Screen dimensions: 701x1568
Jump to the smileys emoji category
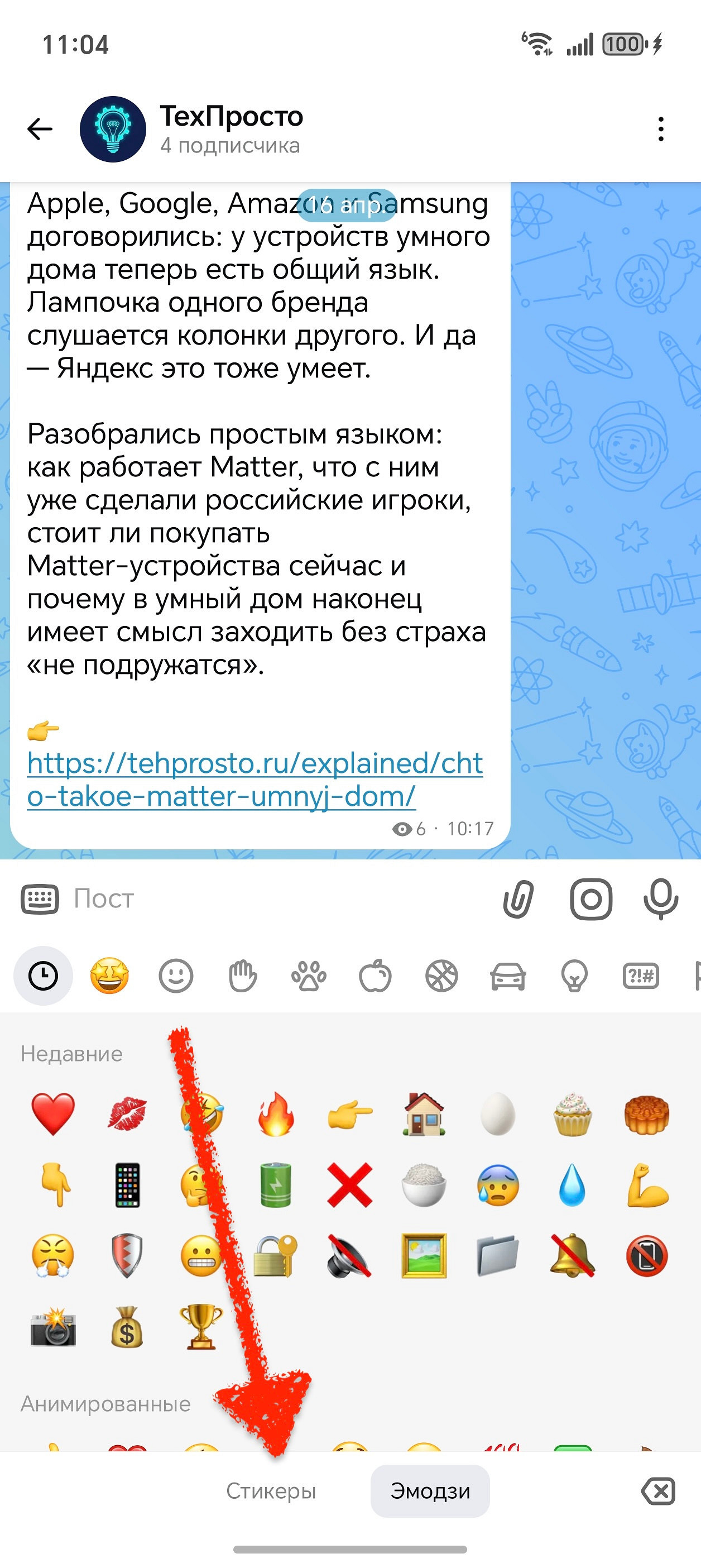176,976
